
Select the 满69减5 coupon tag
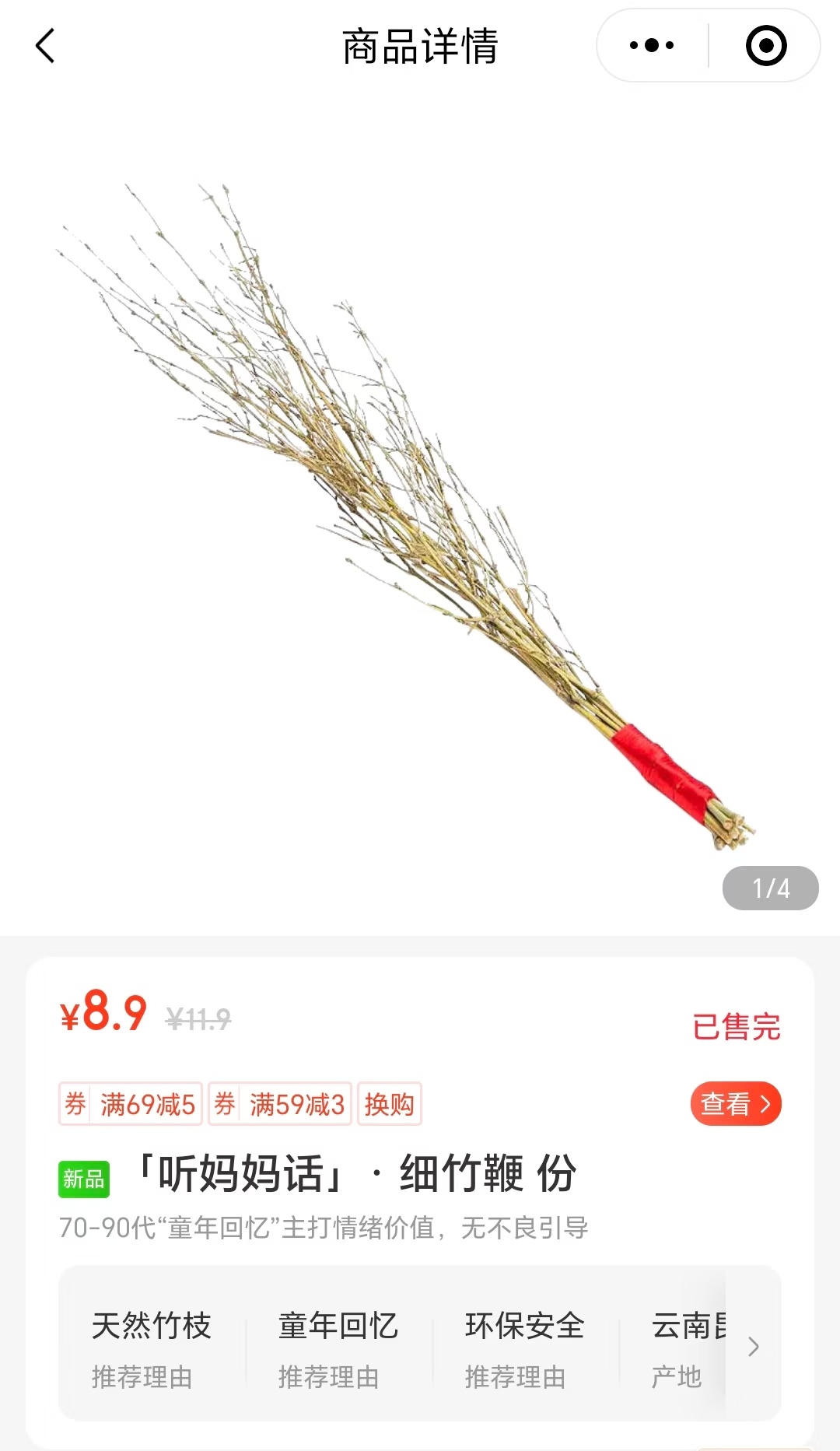pyautogui.click(x=131, y=1103)
